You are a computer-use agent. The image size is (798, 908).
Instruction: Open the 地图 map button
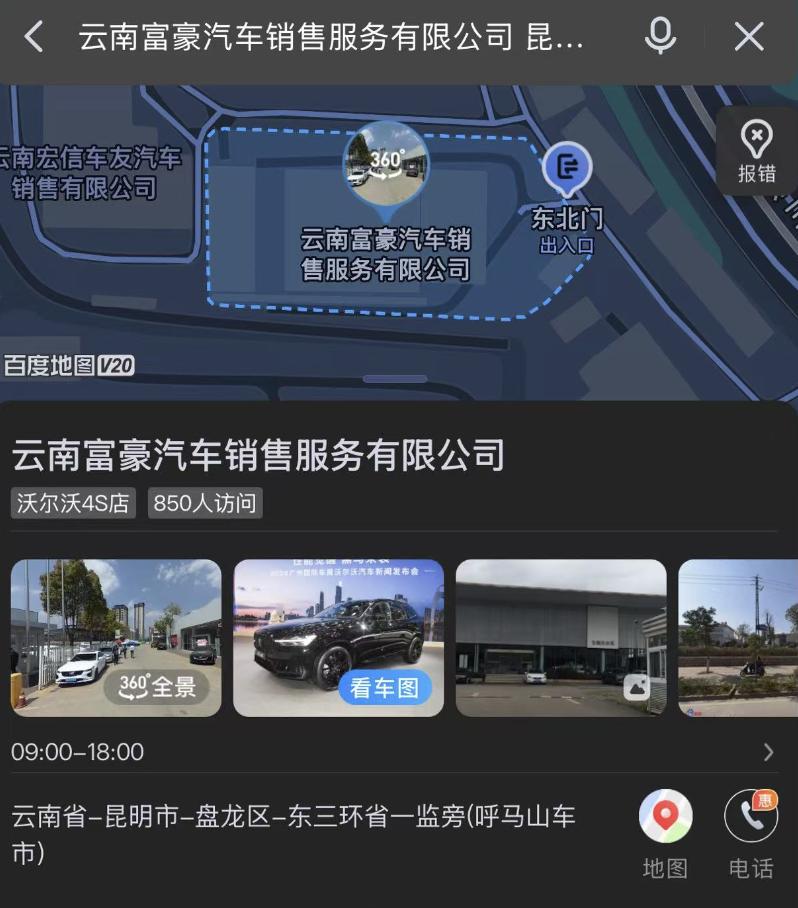click(665, 832)
